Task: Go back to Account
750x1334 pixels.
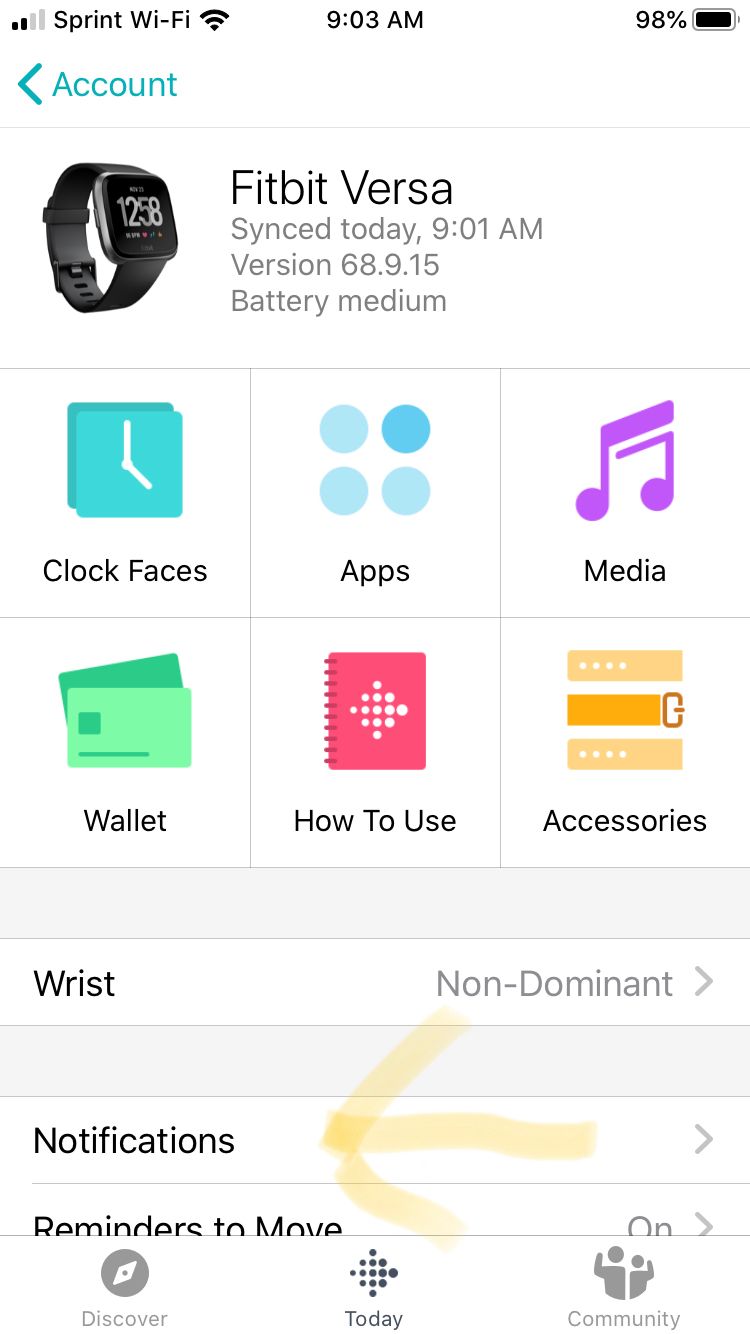Action: click(98, 85)
